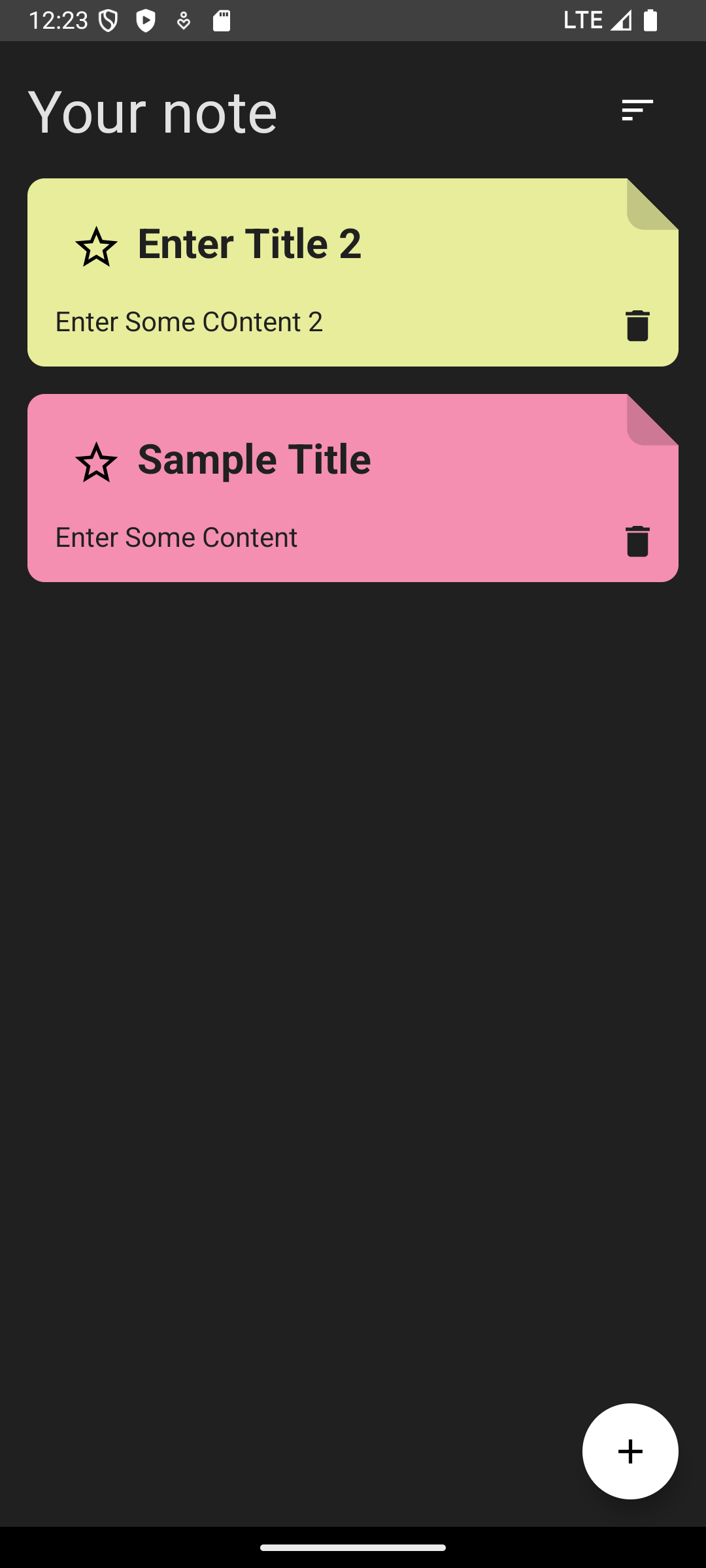Tap the navigation handle at screen bottom
This screenshot has width=706, height=1568.
pos(353,1547)
